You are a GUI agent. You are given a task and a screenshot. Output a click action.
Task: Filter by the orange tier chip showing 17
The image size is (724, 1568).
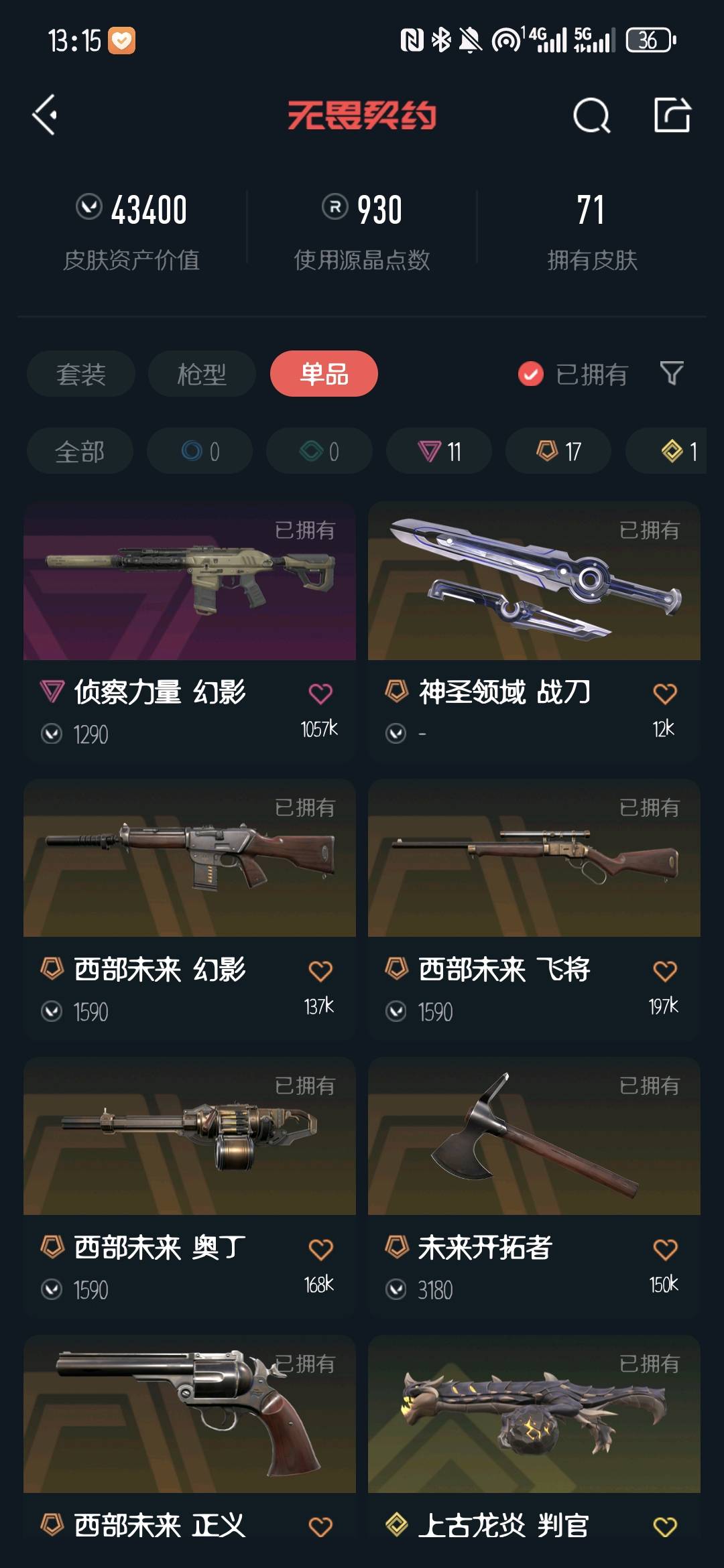click(558, 452)
